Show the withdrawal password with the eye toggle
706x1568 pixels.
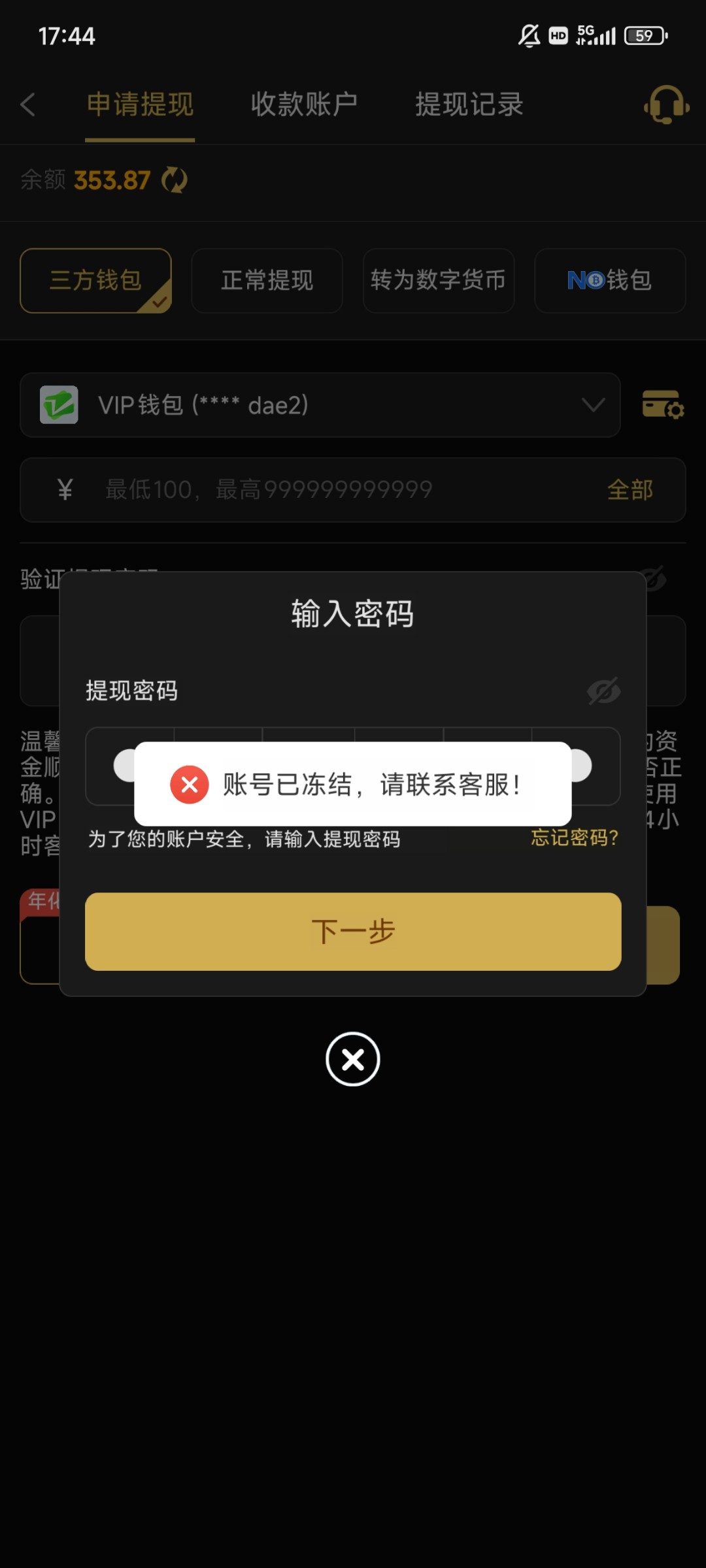point(605,691)
